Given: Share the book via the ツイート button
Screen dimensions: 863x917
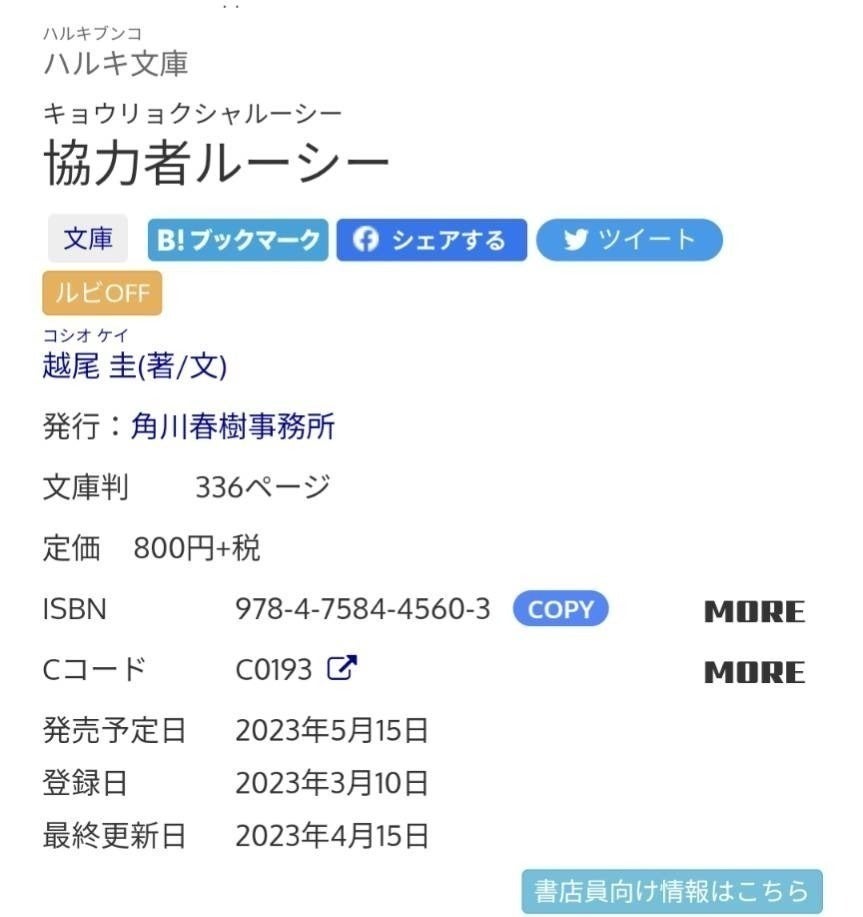Looking at the screenshot, I should point(630,239).
